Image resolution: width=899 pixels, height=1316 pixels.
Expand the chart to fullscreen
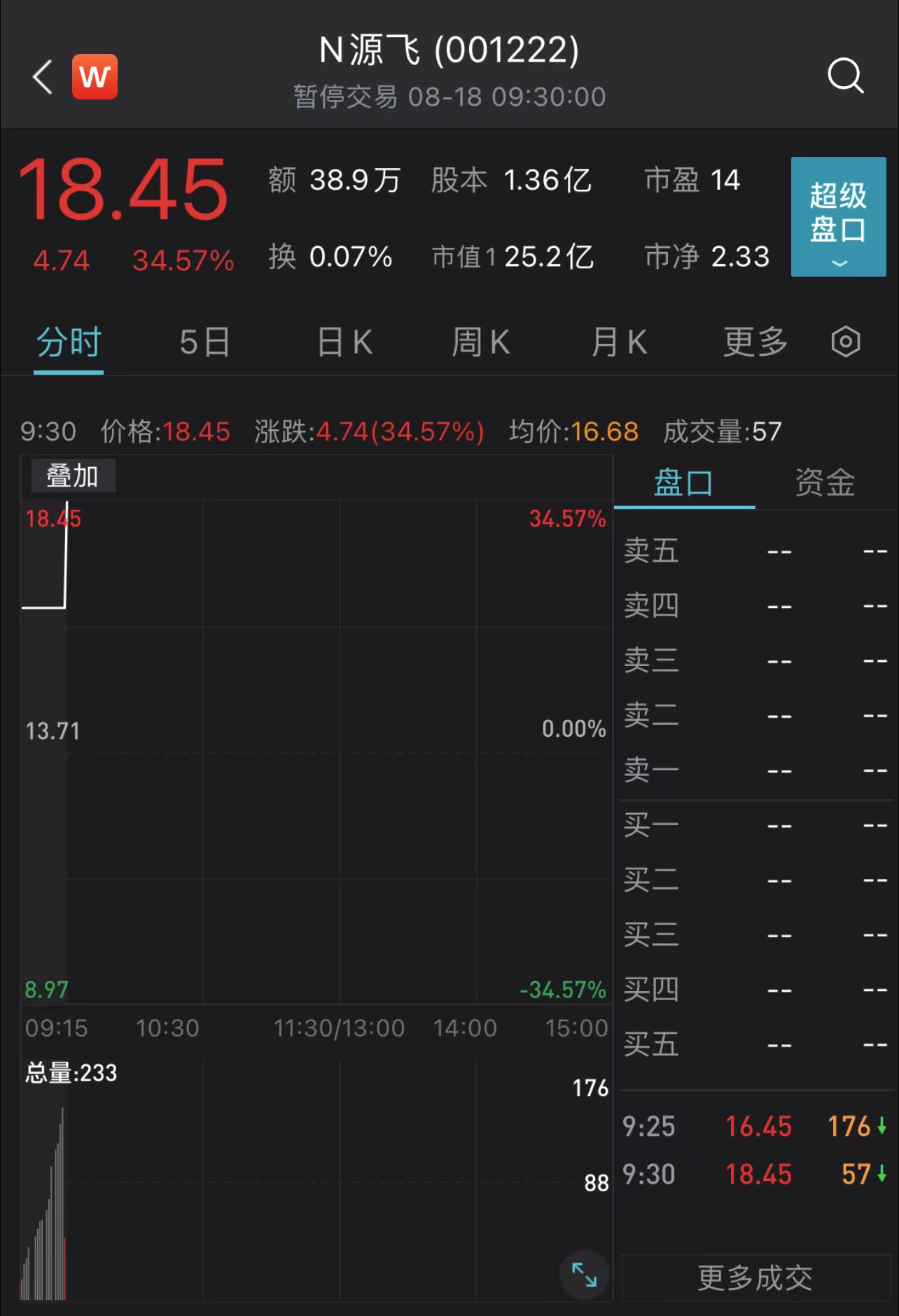[x=584, y=1274]
